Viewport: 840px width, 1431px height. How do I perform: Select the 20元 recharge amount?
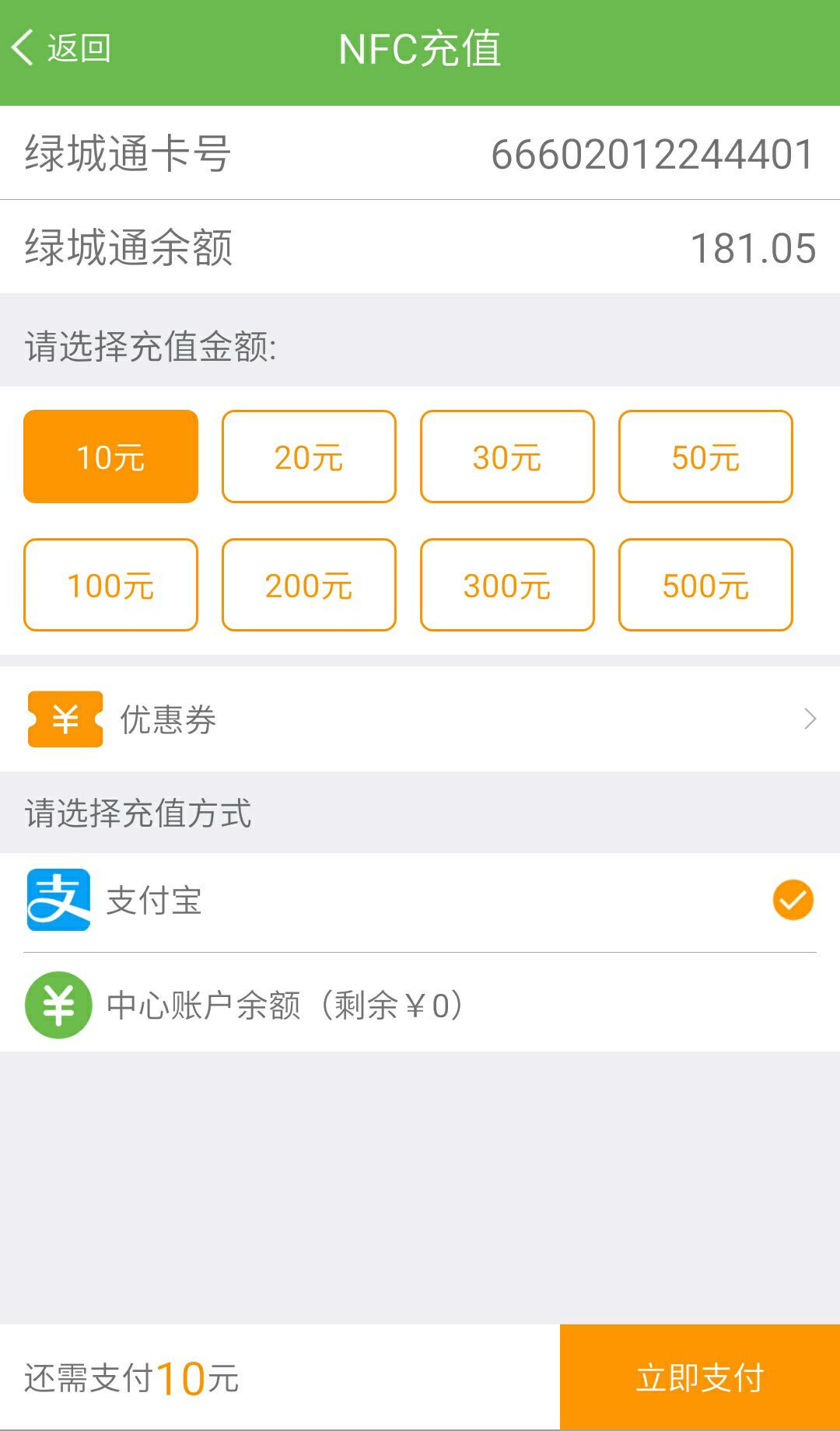point(308,456)
